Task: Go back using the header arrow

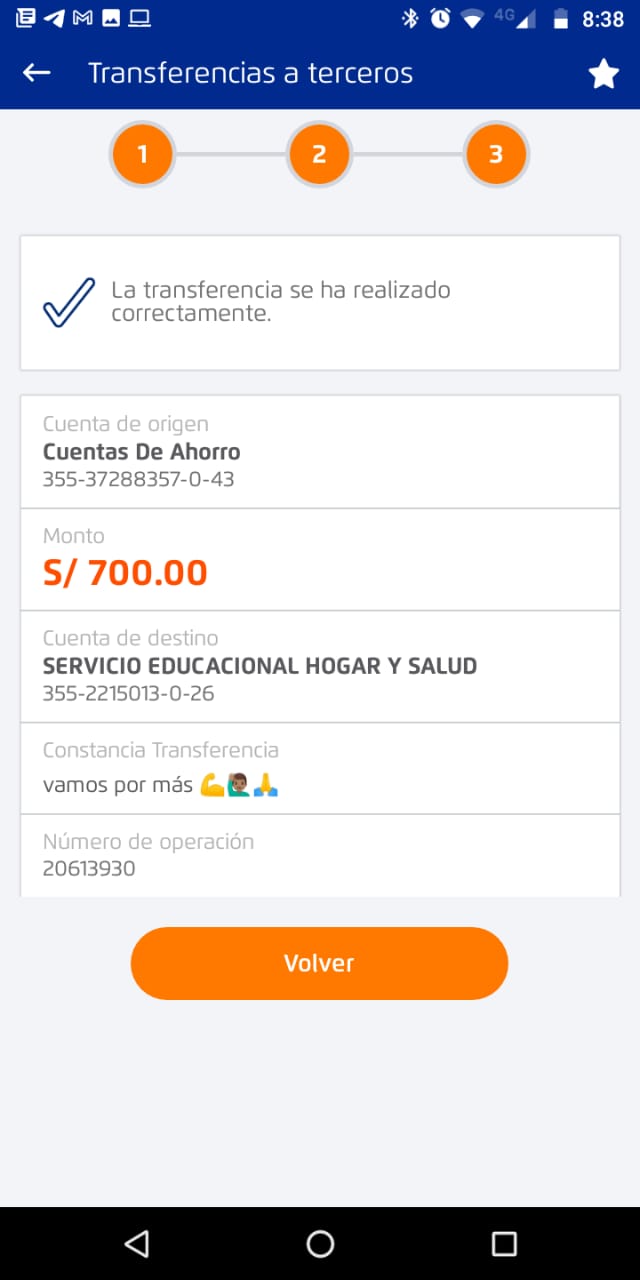Action: [x=37, y=73]
